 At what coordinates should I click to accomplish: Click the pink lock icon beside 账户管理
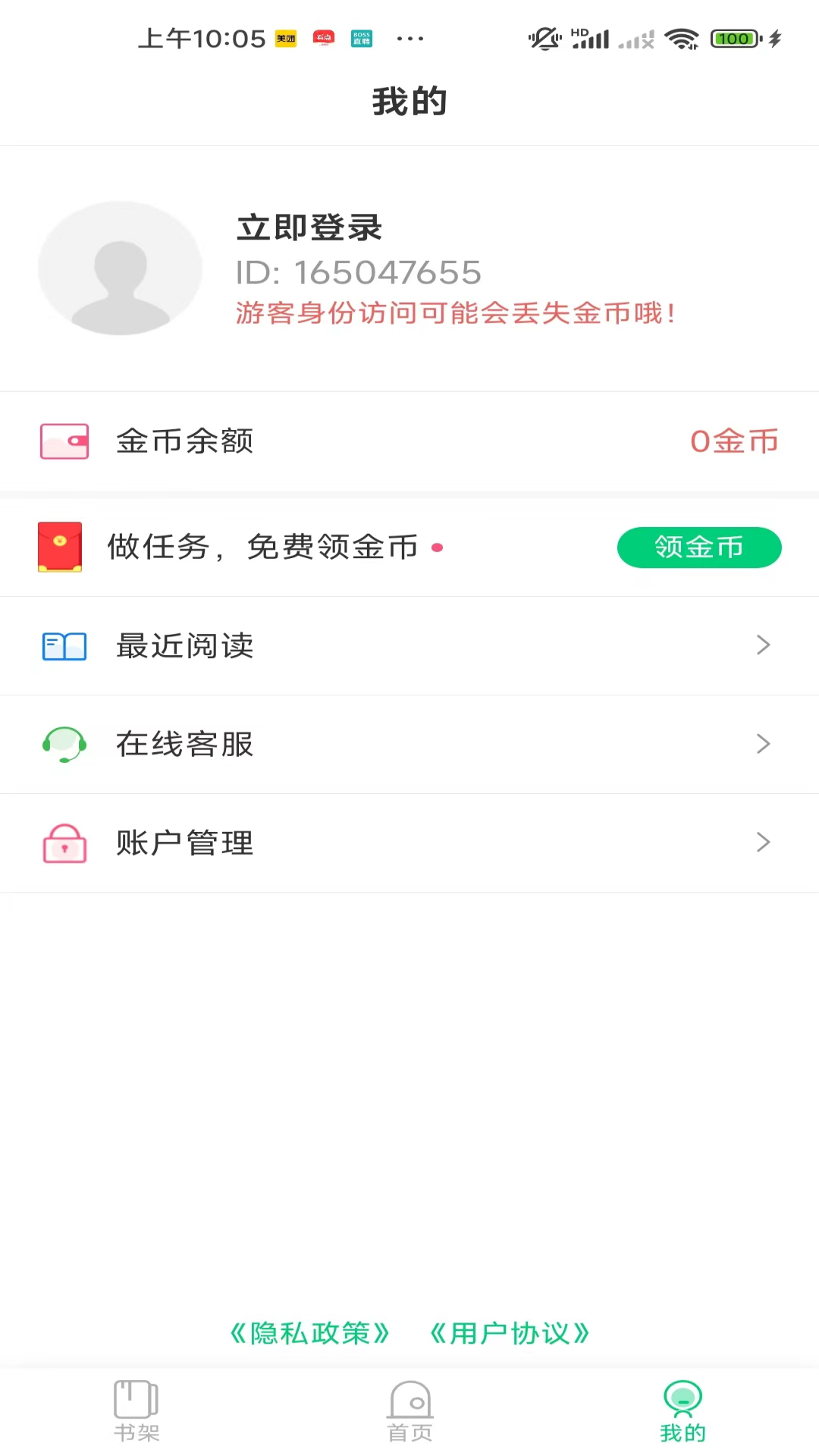(x=64, y=843)
